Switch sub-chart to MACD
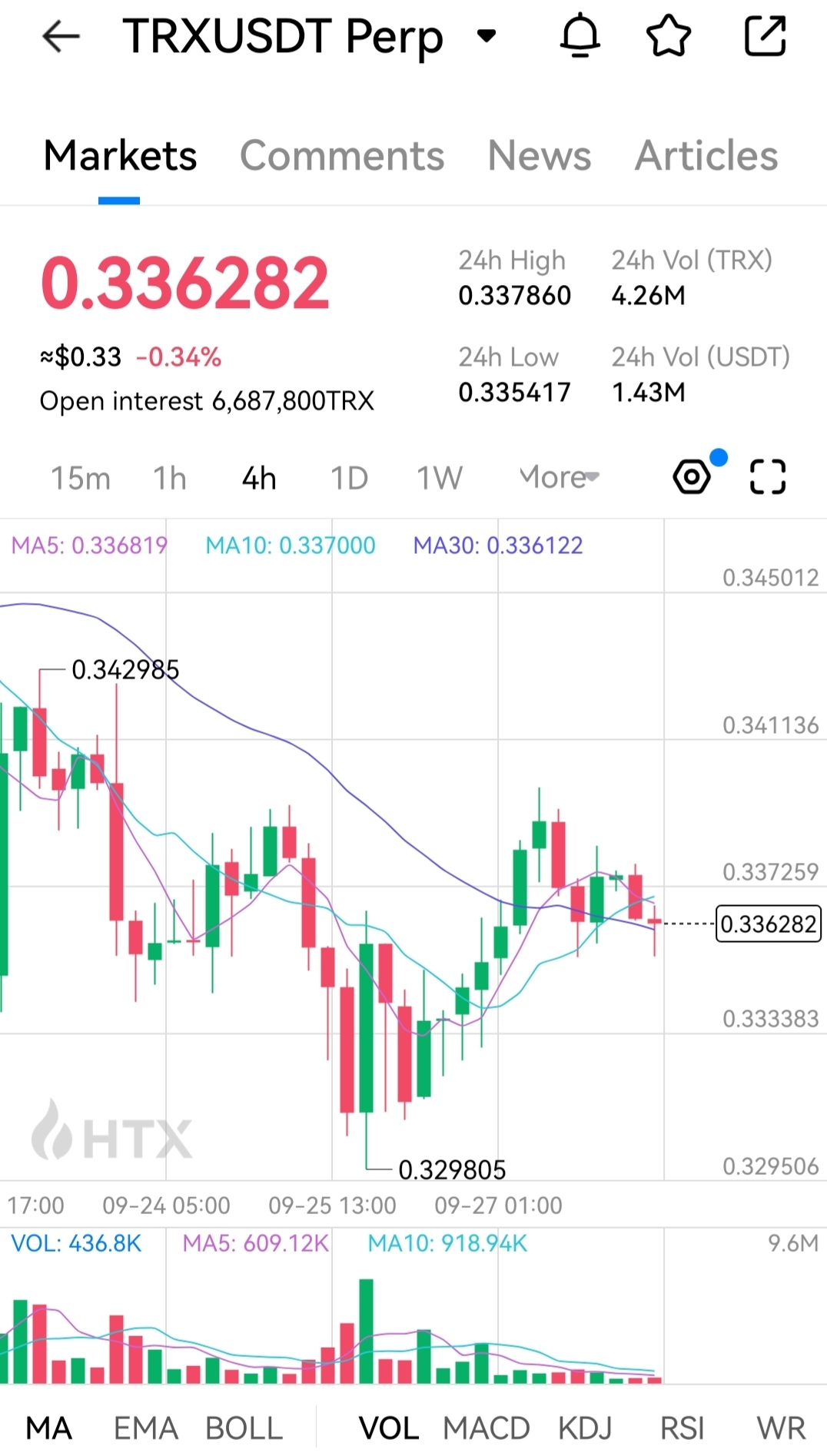The height and width of the screenshot is (1456, 827). coord(487,1428)
